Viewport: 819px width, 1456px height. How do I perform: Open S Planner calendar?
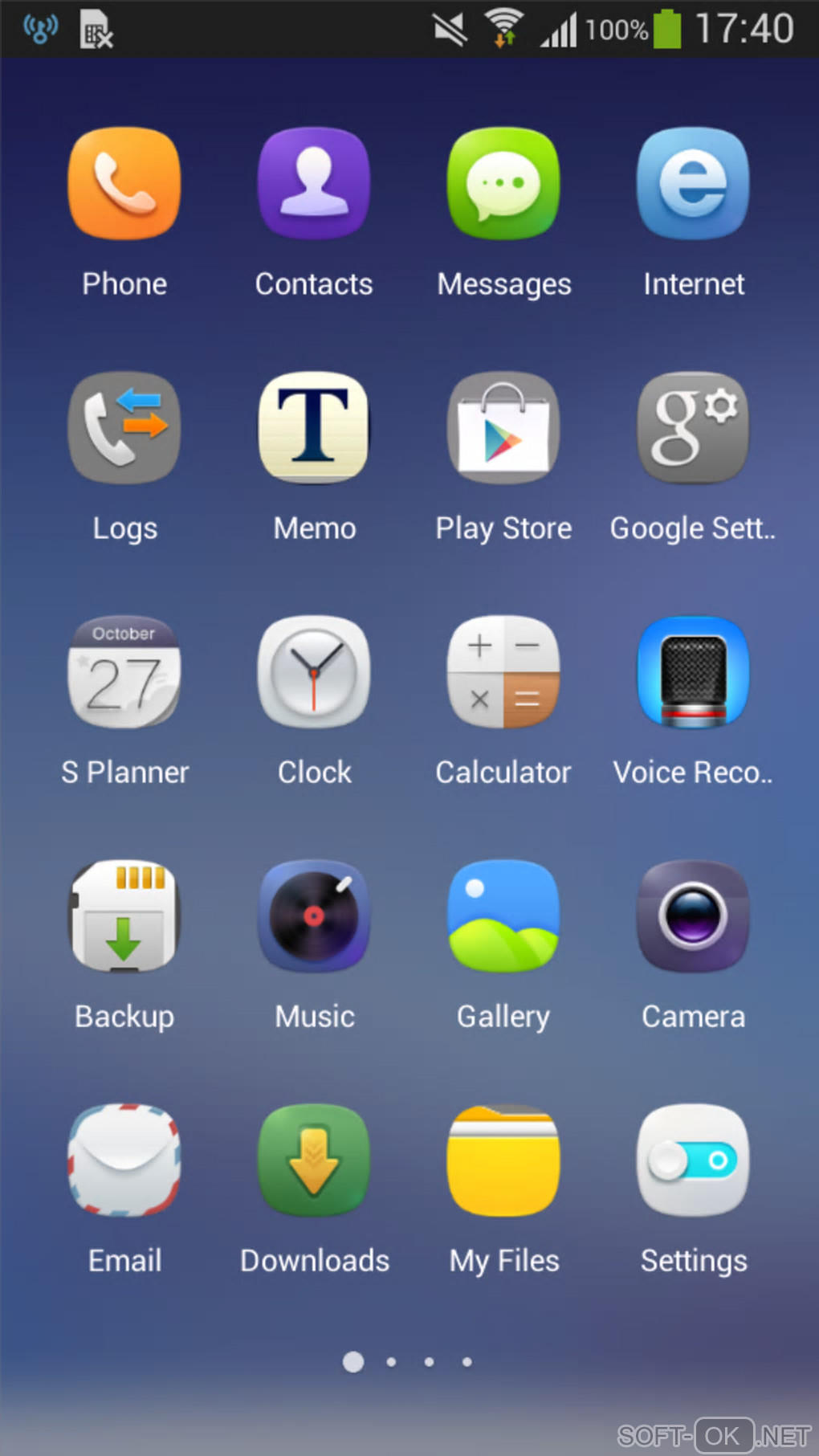(124, 672)
